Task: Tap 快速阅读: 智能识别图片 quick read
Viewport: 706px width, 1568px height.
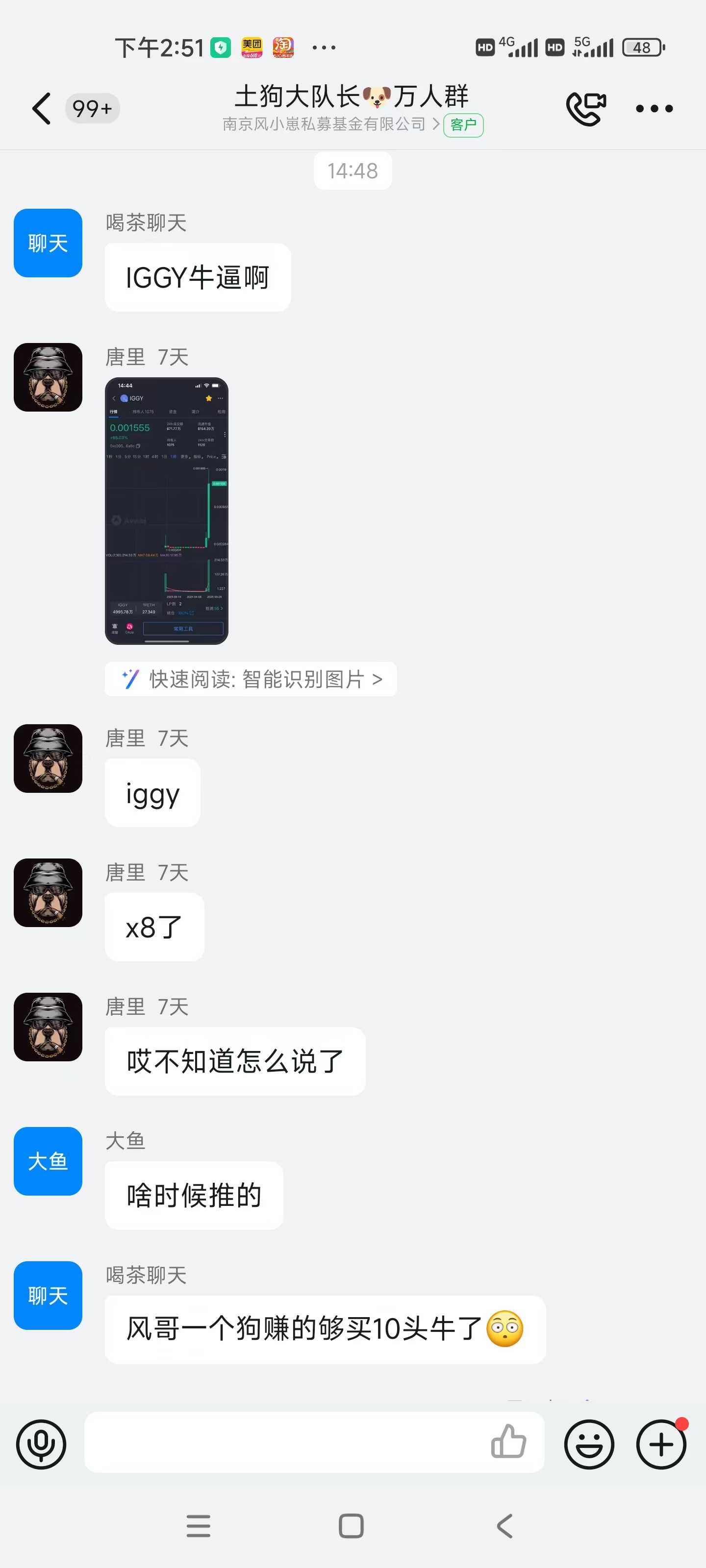Action: 251,679
